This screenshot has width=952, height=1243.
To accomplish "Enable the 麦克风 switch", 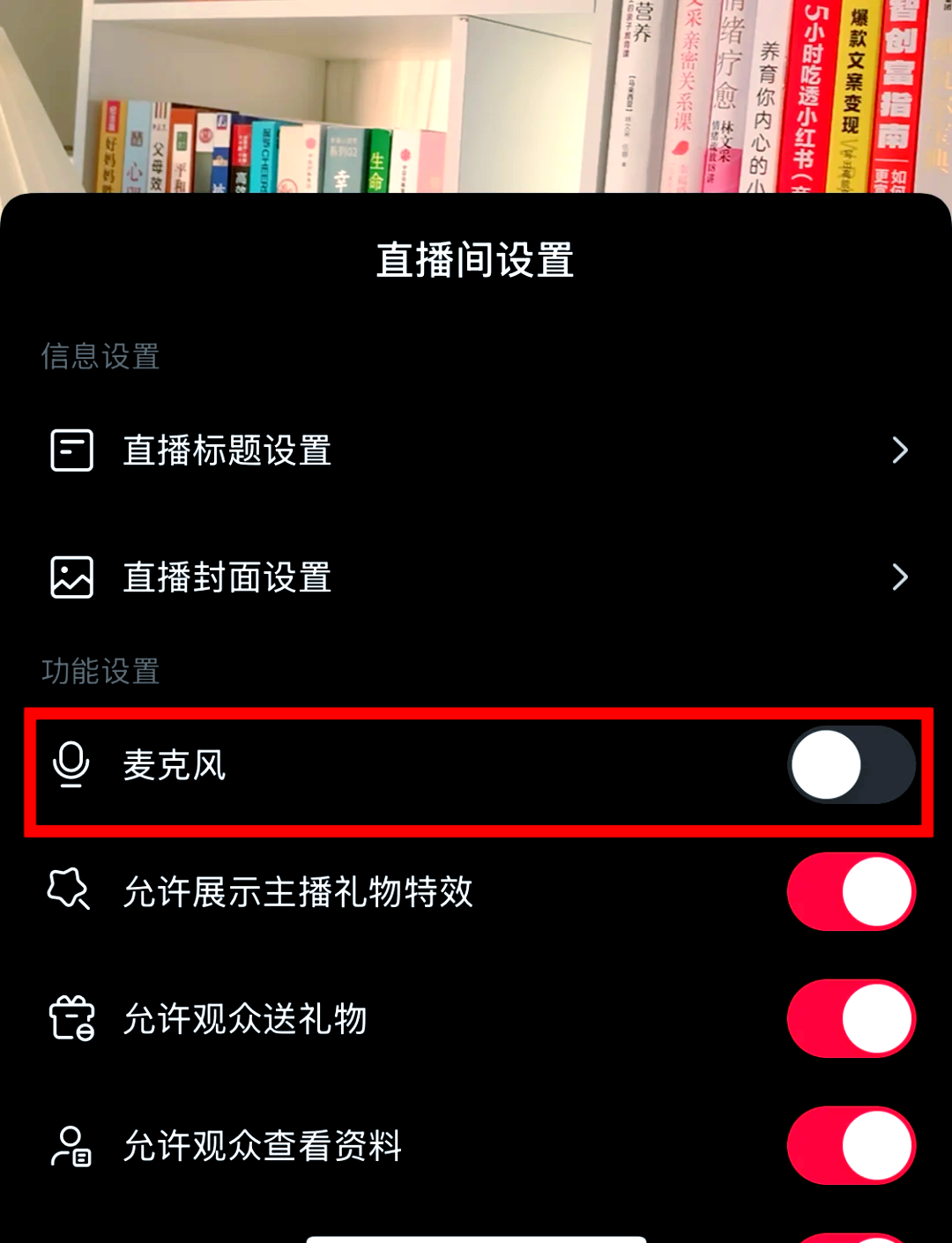I will tap(850, 765).
